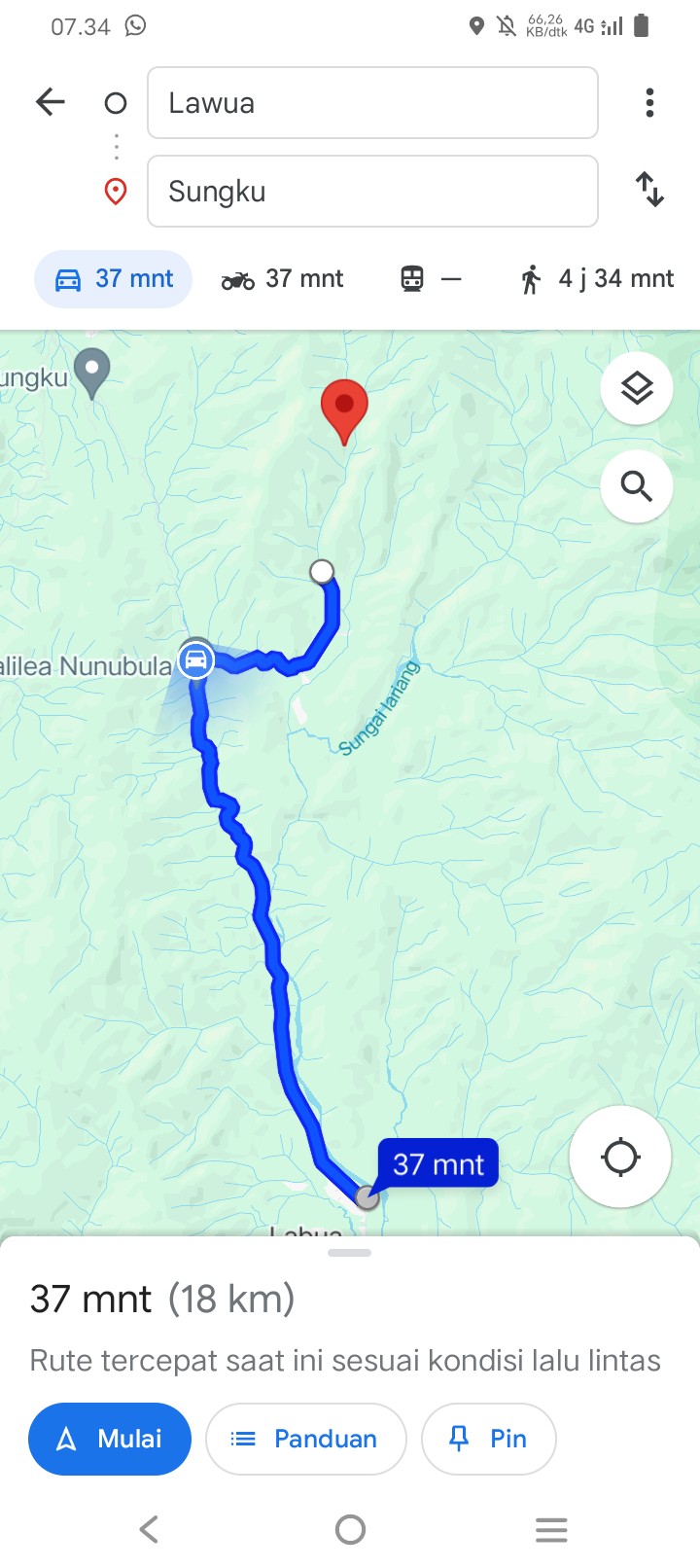Search along the route with magnifier
This screenshot has width=700, height=1568.
pyautogui.click(x=637, y=485)
